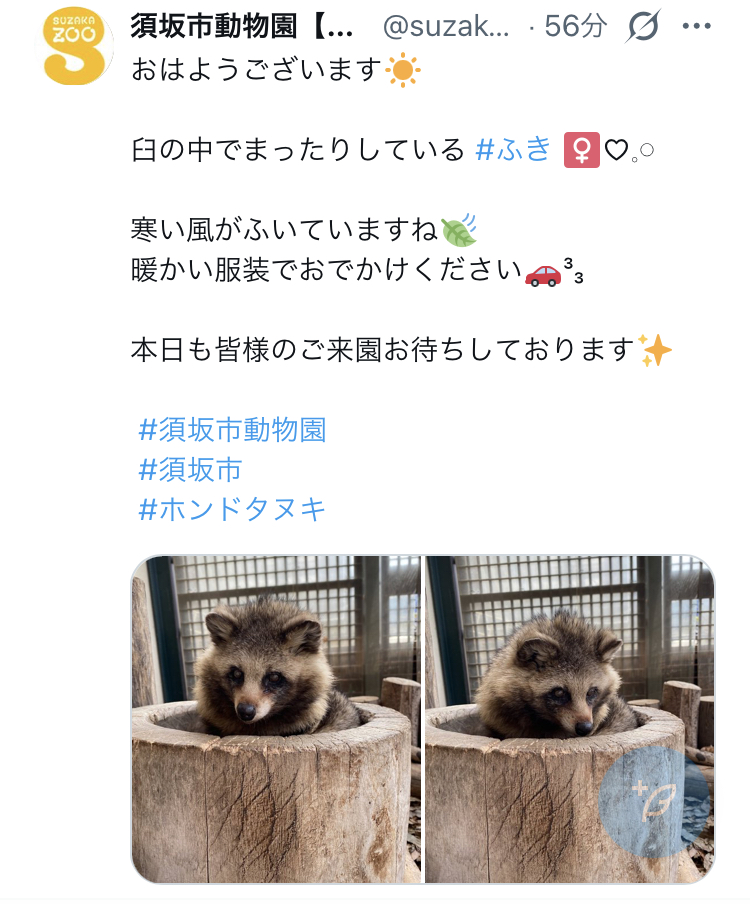Image resolution: width=750 pixels, height=904 pixels.
Task: Open the #須坂市動物園 hashtag
Action: click(x=232, y=430)
